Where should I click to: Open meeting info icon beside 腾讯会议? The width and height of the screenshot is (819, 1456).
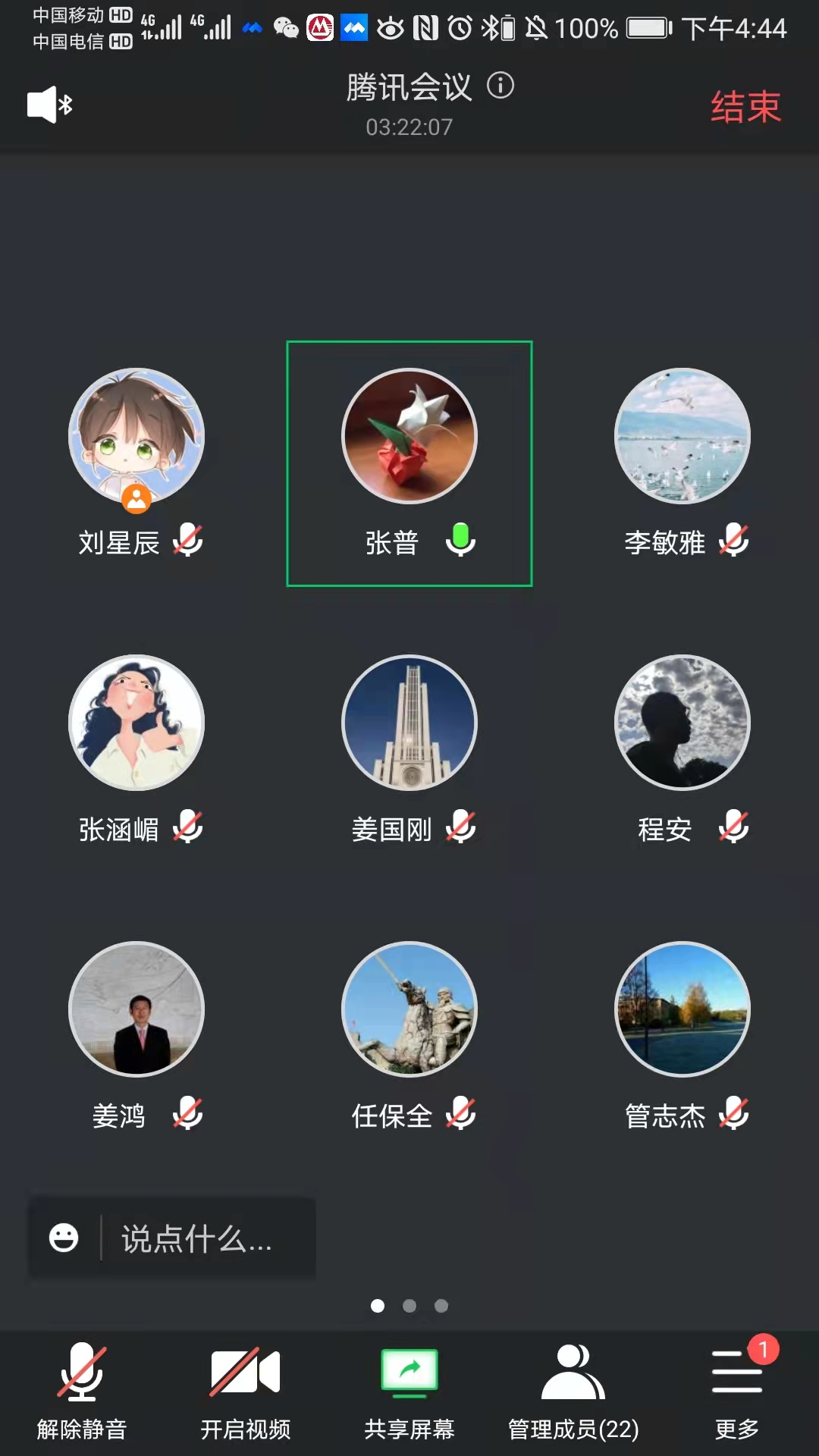pyautogui.click(x=500, y=86)
